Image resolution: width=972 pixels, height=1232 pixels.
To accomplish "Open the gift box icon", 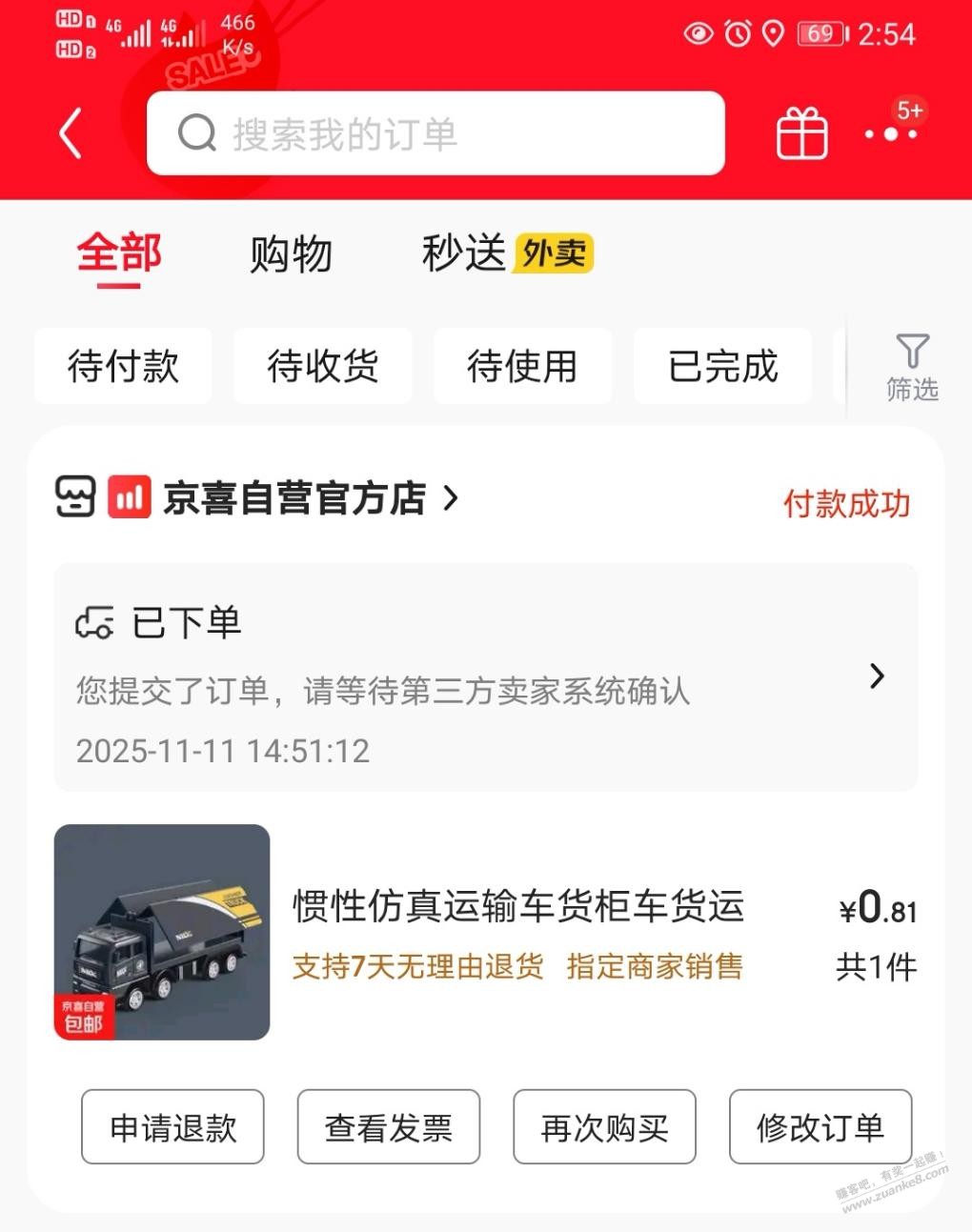I will [801, 133].
